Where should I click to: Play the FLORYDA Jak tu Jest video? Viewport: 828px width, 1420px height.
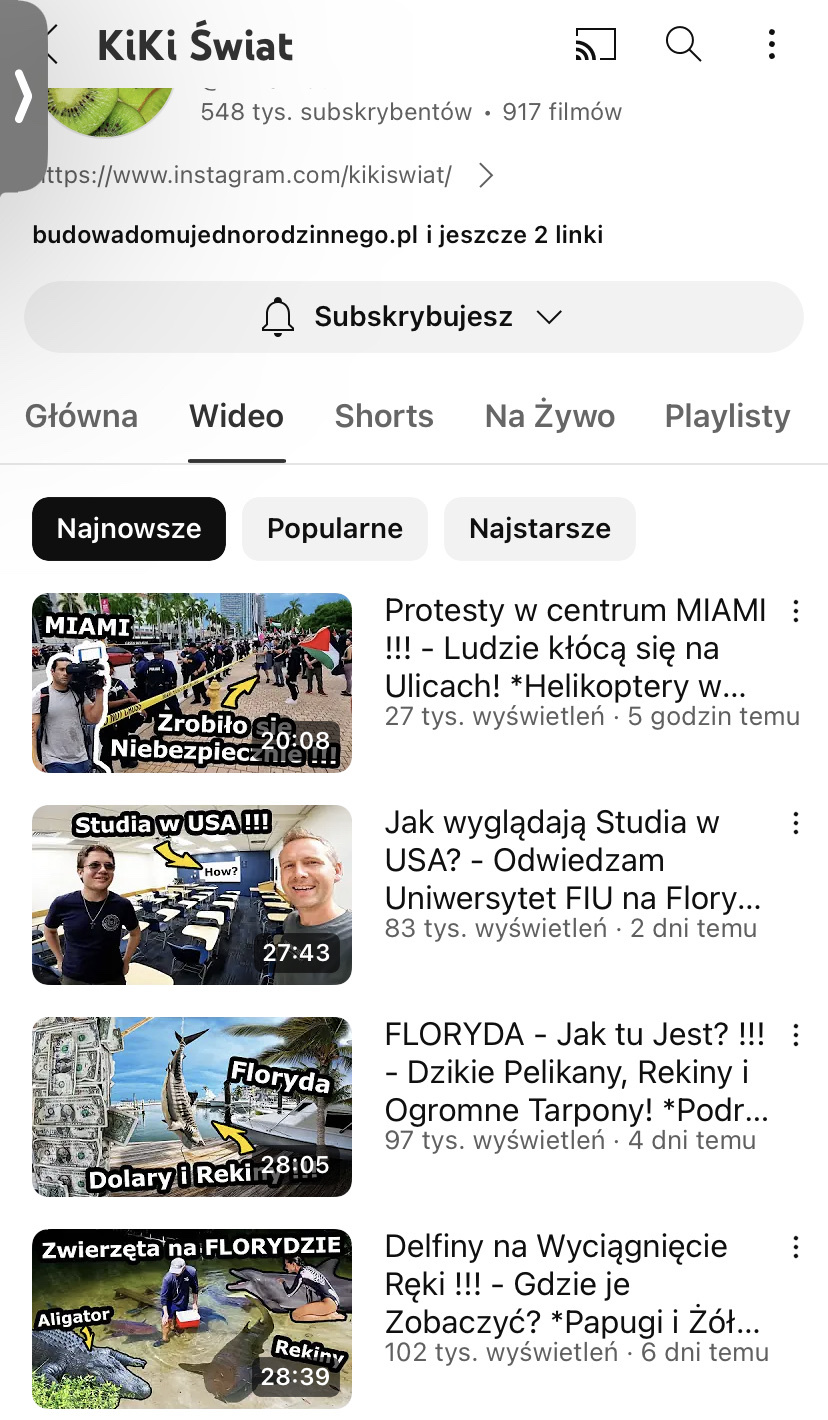(x=192, y=1107)
